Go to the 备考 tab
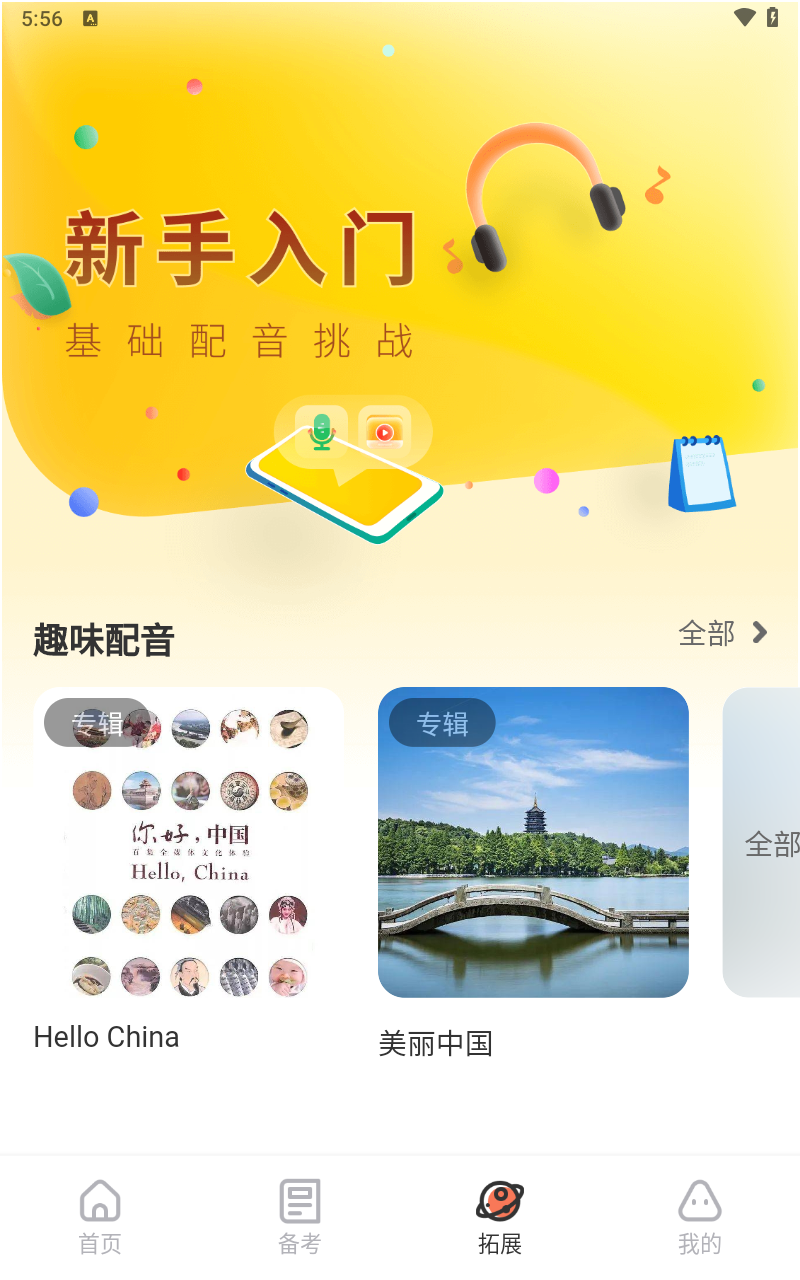The image size is (800, 1280). tap(300, 1215)
